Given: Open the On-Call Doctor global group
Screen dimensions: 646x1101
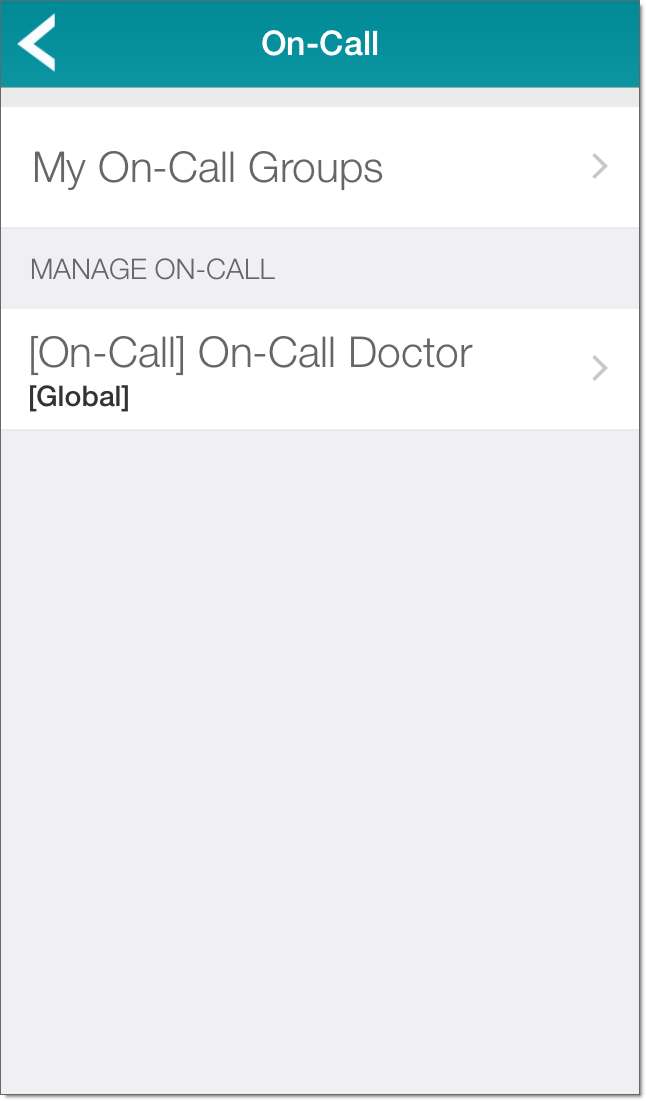Looking at the screenshot, I should tap(320, 369).
